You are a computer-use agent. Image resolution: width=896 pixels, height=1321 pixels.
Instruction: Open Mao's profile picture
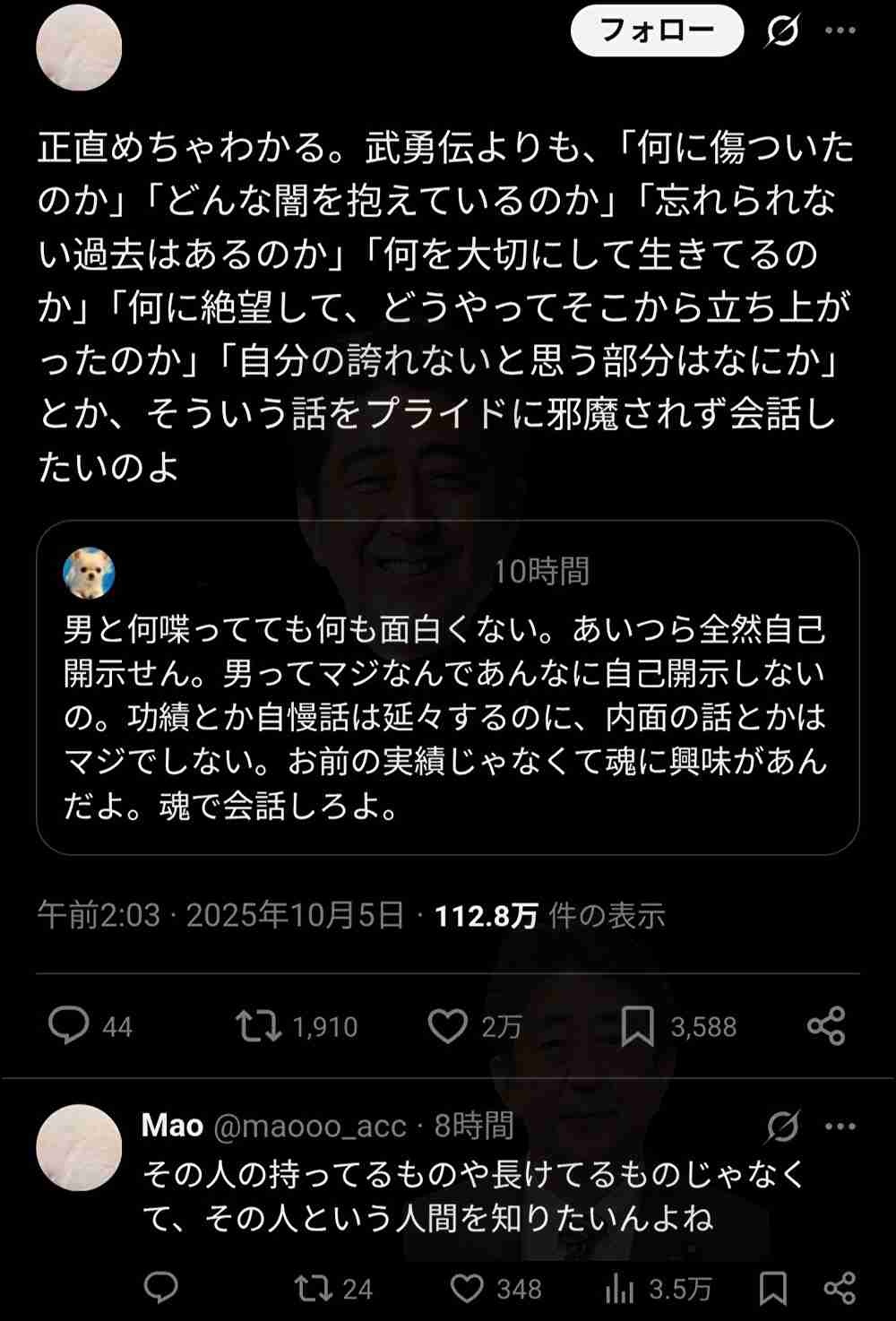tap(79, 1148)
